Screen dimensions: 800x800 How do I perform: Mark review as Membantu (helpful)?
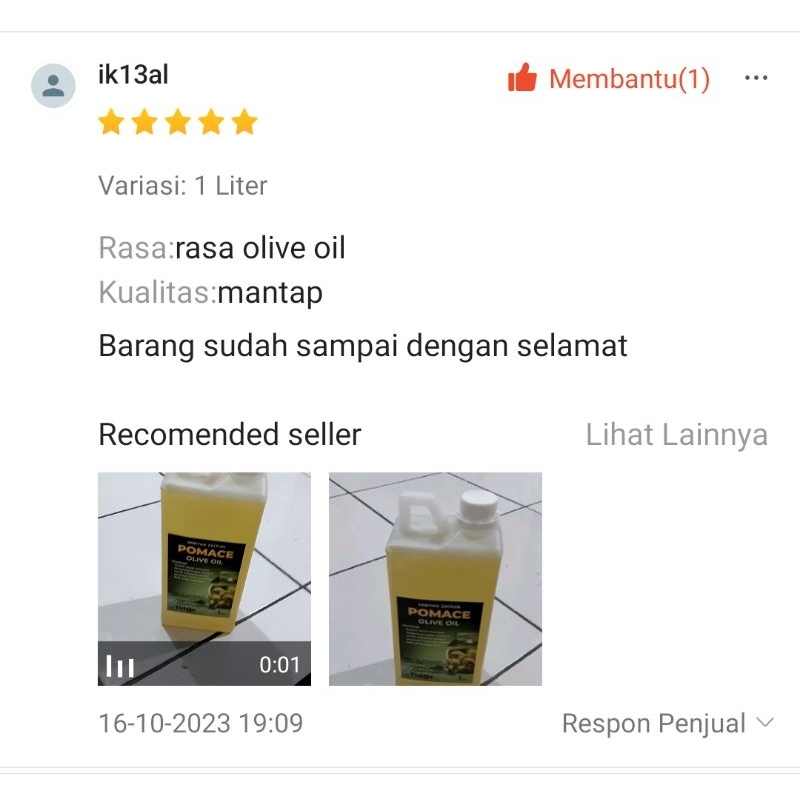point(608,79)
